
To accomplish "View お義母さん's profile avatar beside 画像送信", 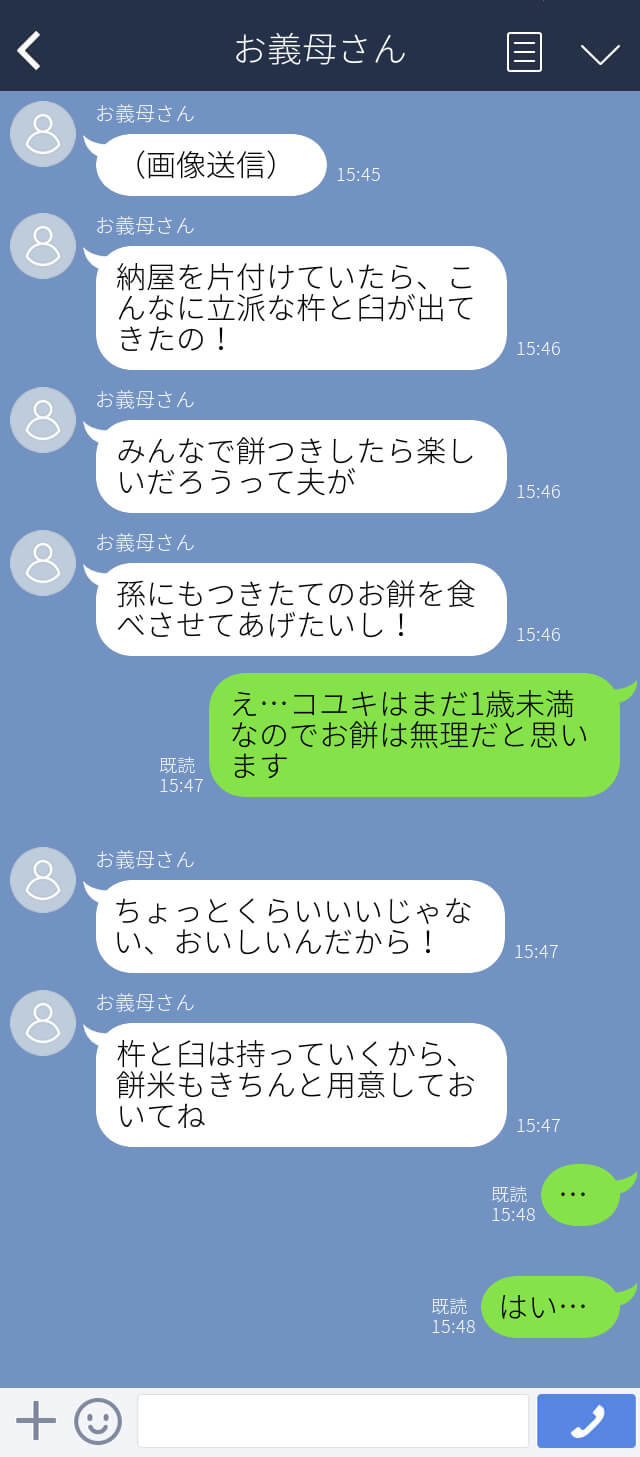I will pos(43,134).
